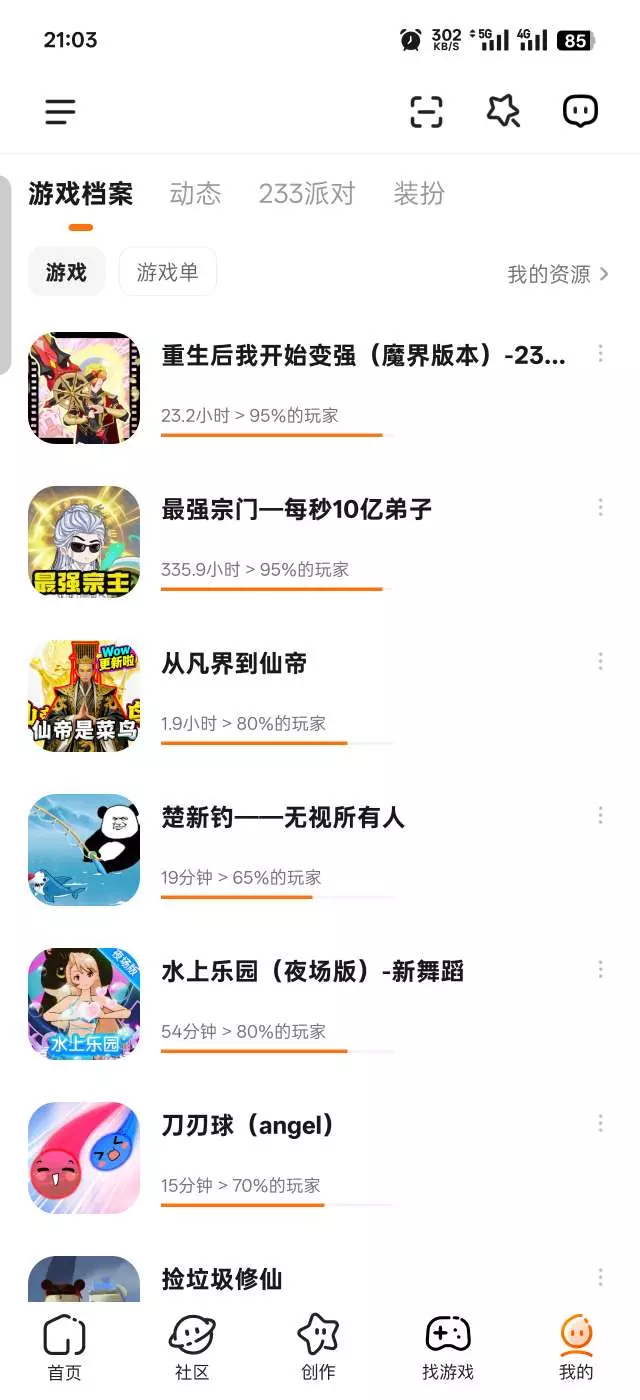The image size is (640, 1400).
Task: Switch to the 社区 tab
Action: pos(192,1347)
